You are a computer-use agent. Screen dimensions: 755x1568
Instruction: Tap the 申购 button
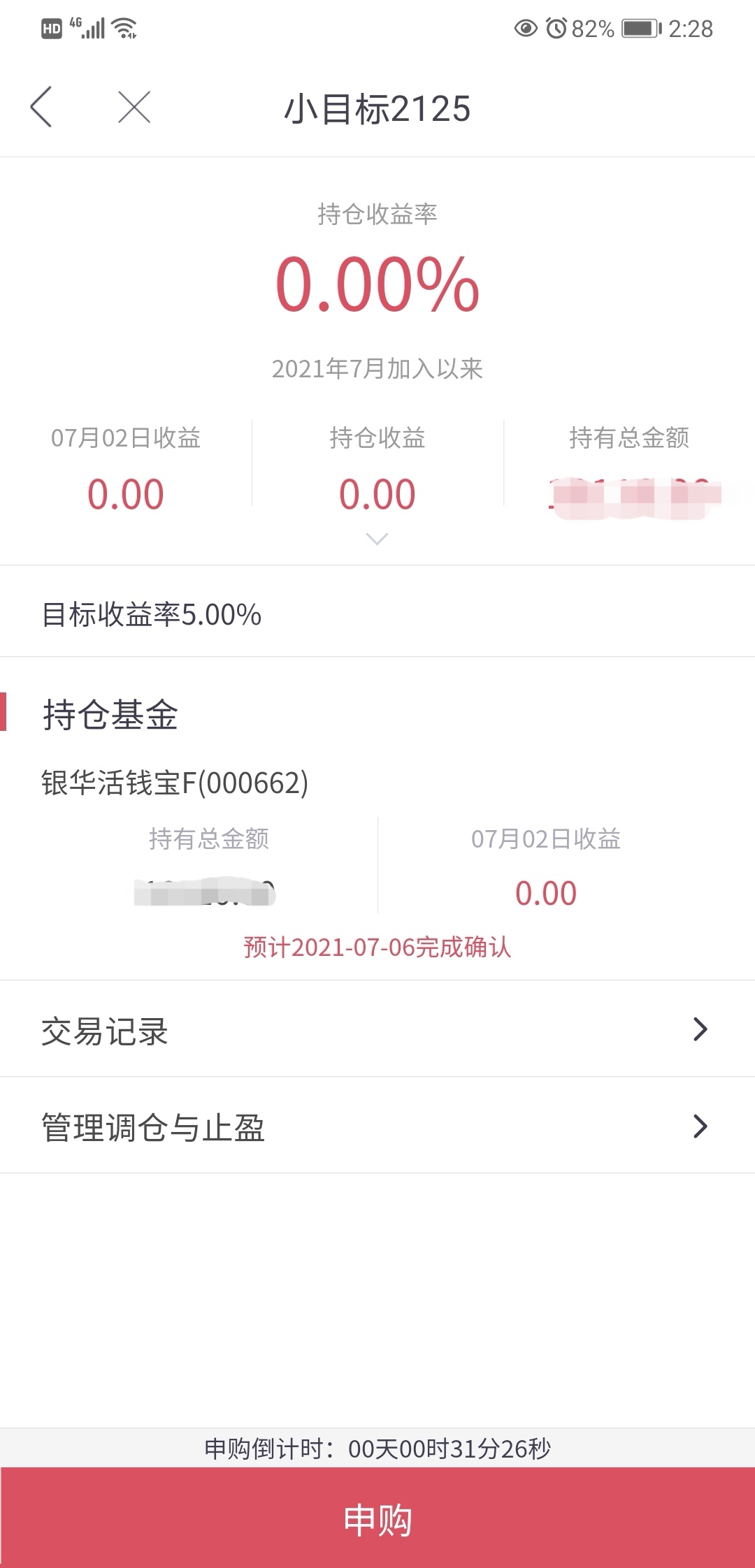coord(377,1518)
